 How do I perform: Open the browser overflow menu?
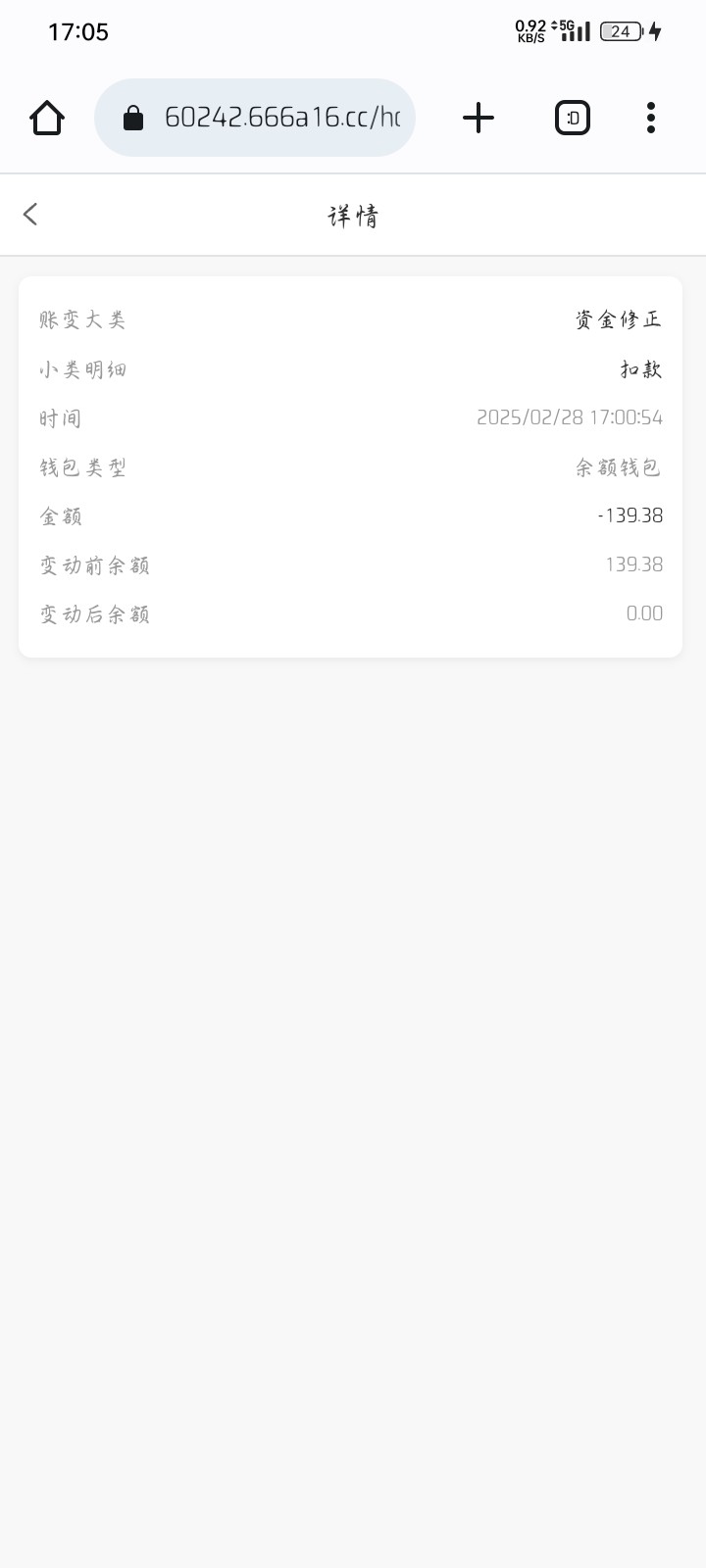[x=650, y=119]
